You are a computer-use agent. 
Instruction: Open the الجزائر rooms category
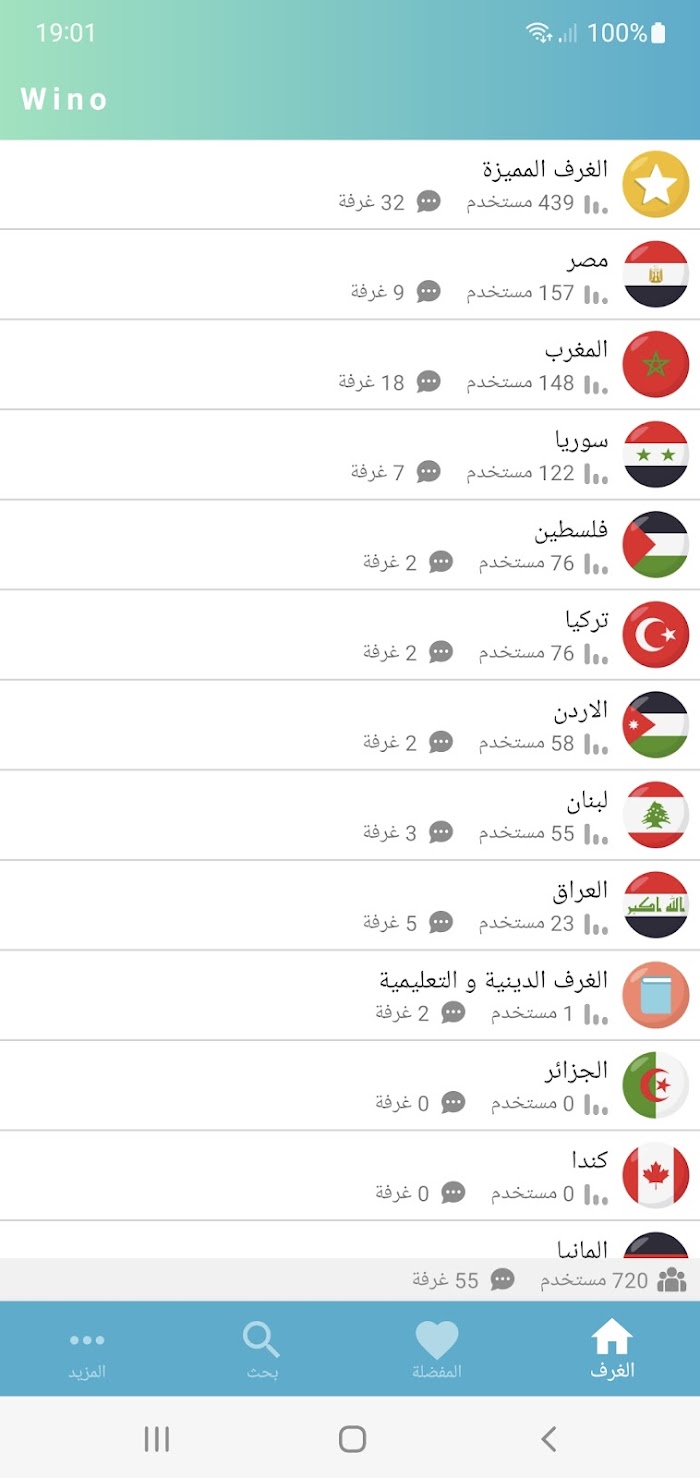350,1085
